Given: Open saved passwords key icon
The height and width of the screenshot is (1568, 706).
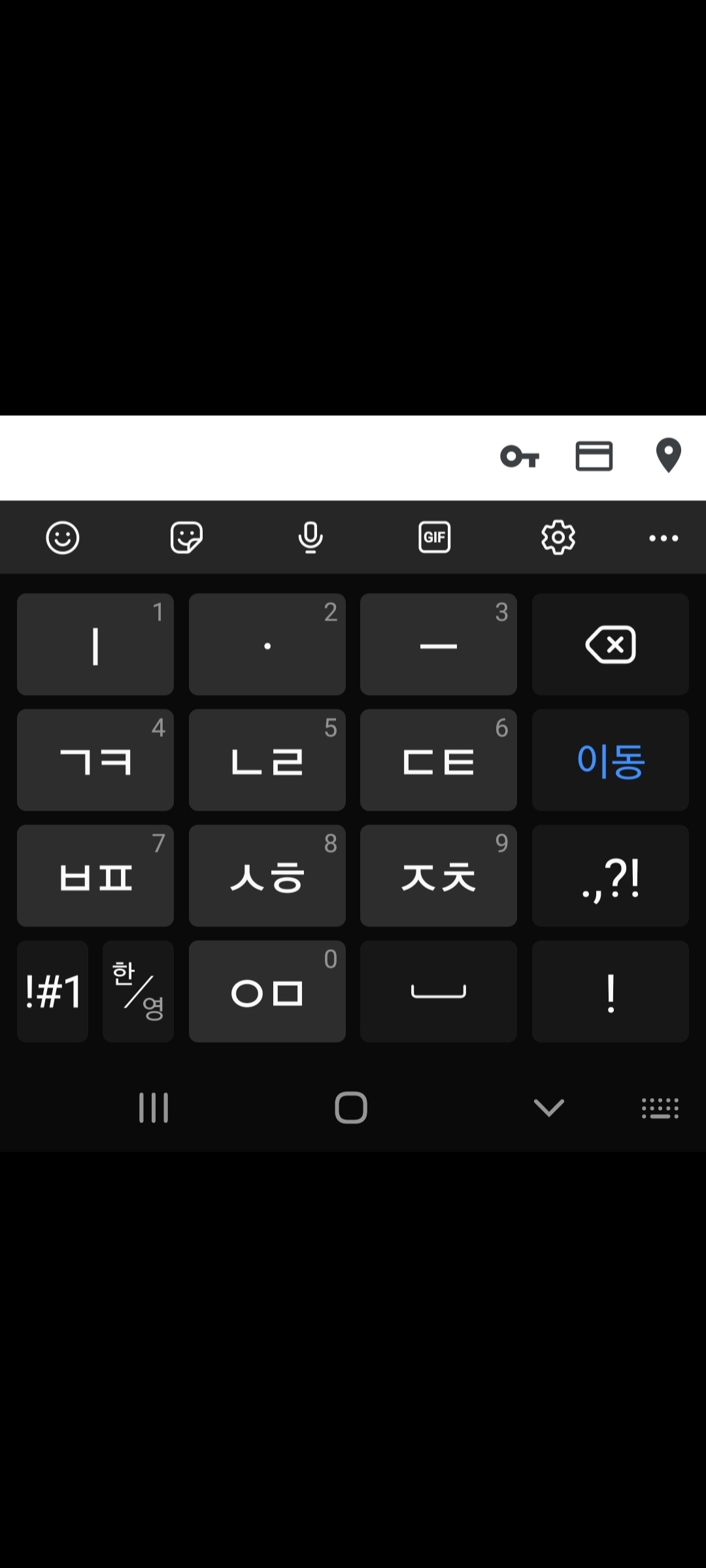Looking at the screenshot, I should [520, 457].
